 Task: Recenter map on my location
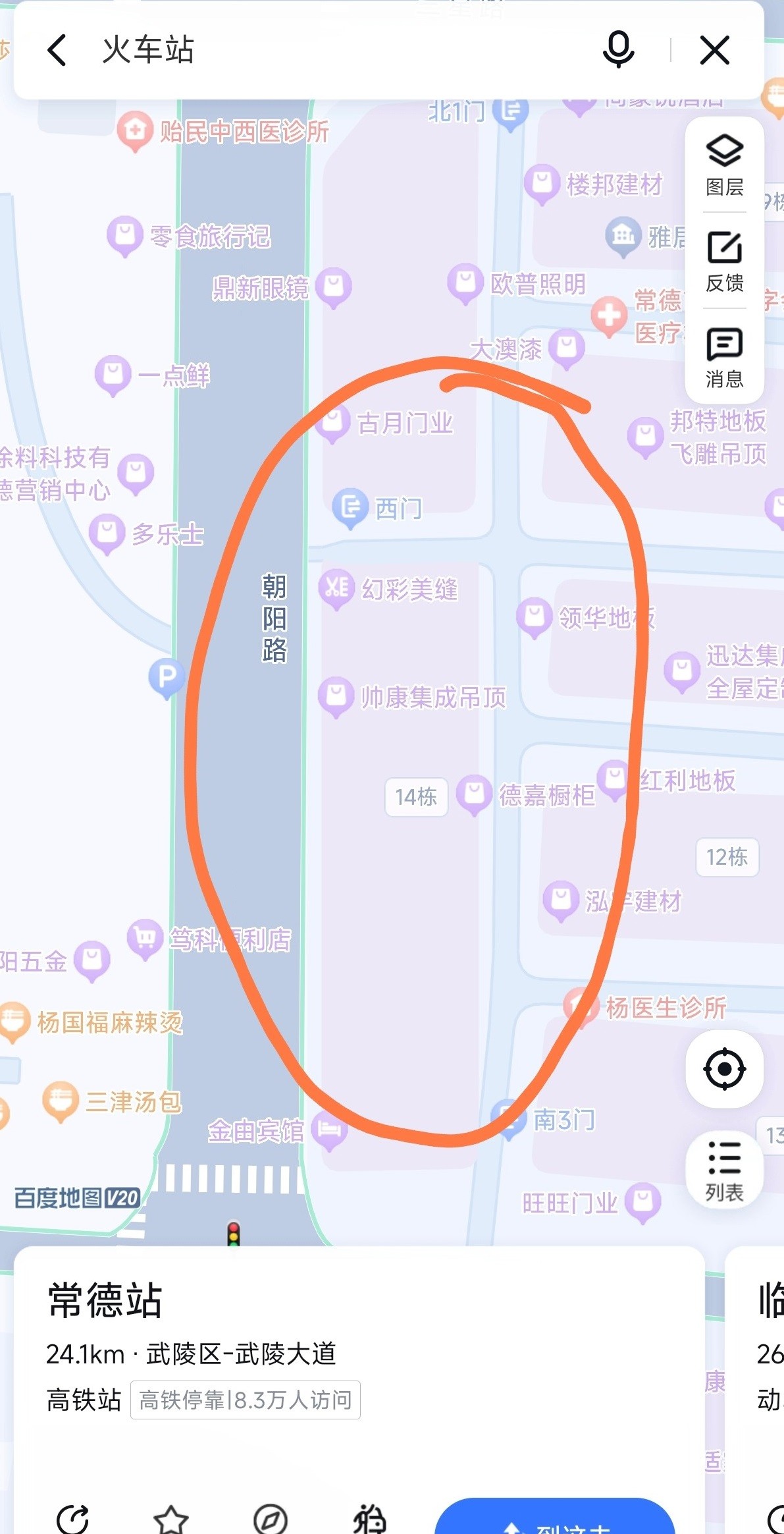point(724,1068)
